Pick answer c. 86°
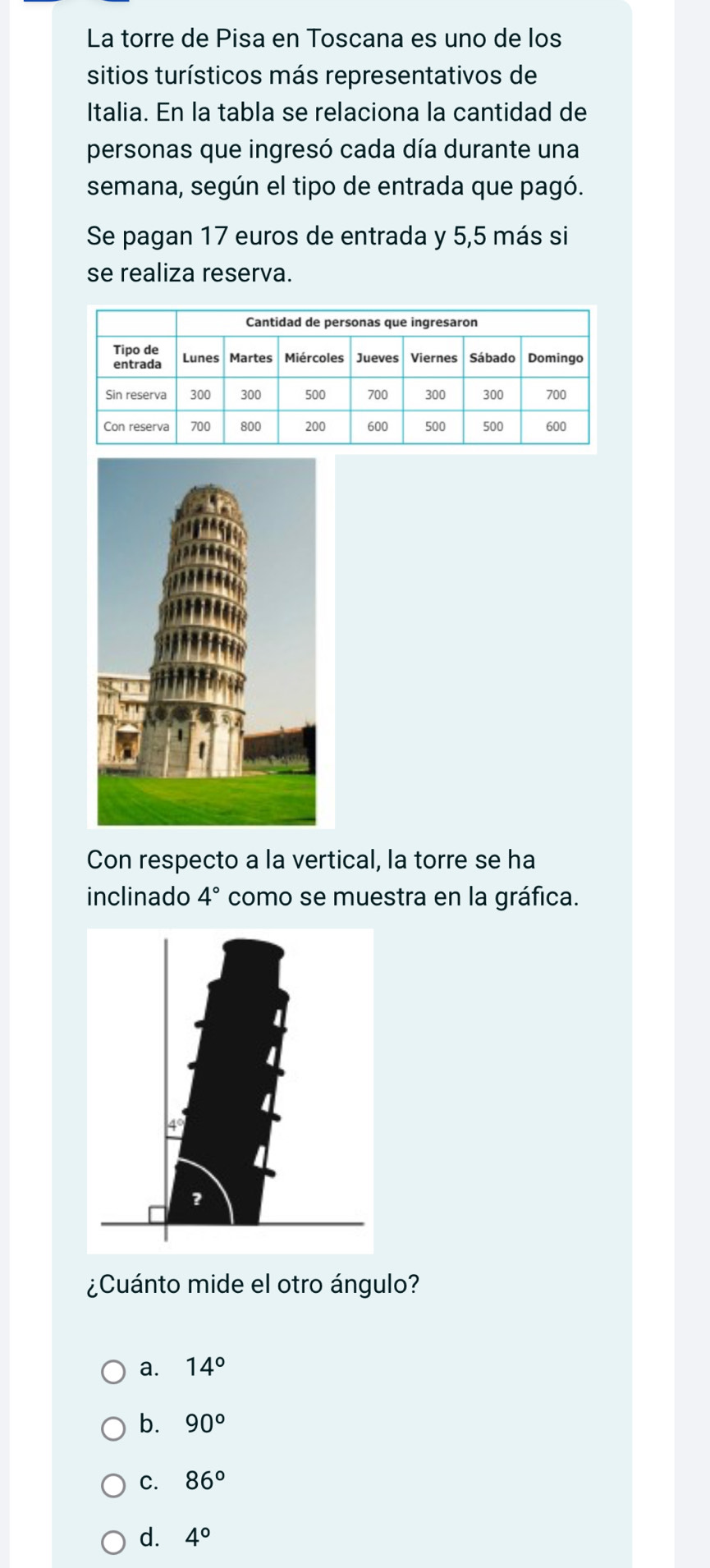Screen dimensions: 710x1568 [113, 1485]
